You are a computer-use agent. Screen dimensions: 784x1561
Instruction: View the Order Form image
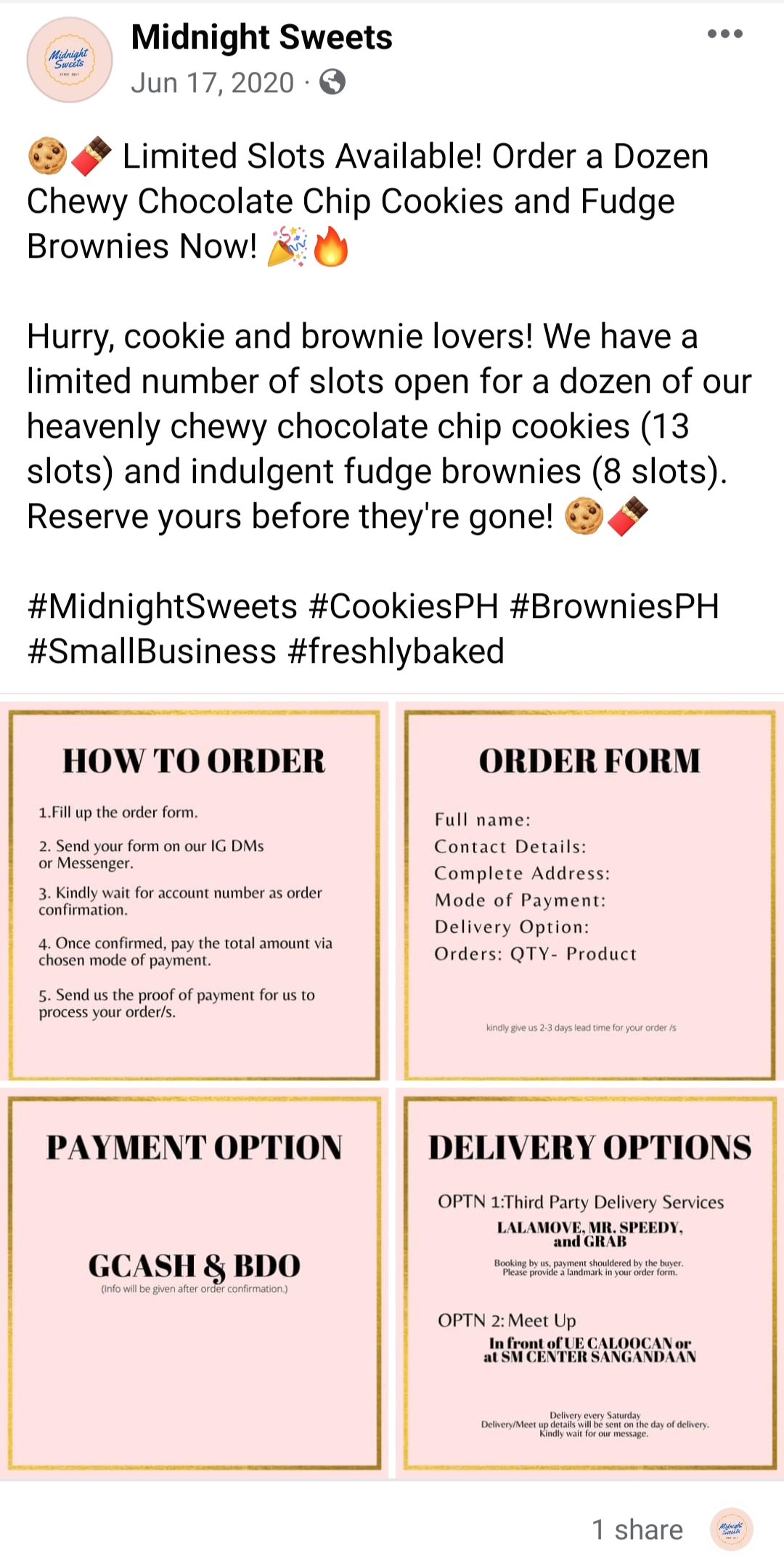coord(589,894)
